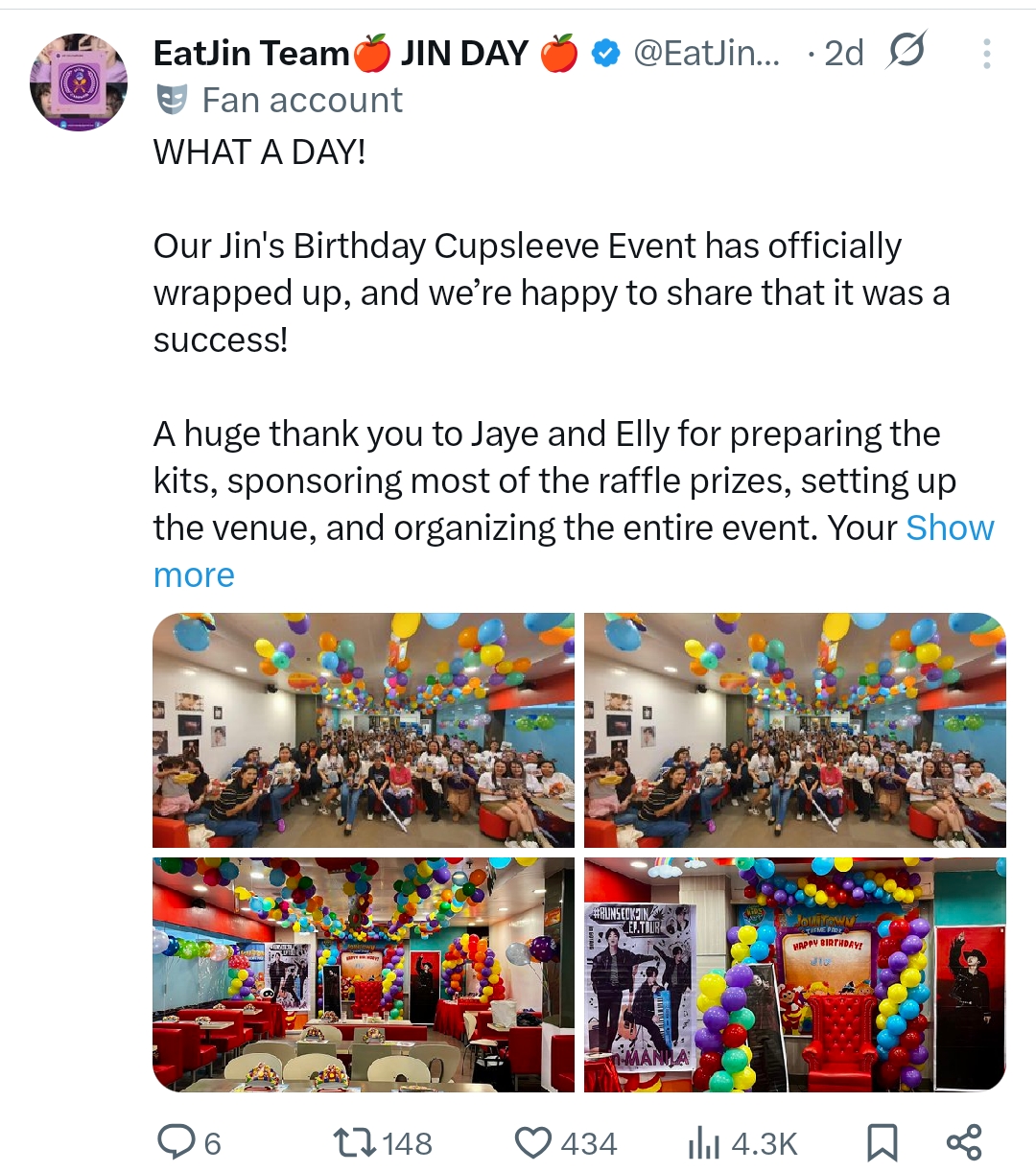View the 4.3K views analytics
Screen dimensions: 1036x1172
pyautogui.click(x=742, y=1142)
